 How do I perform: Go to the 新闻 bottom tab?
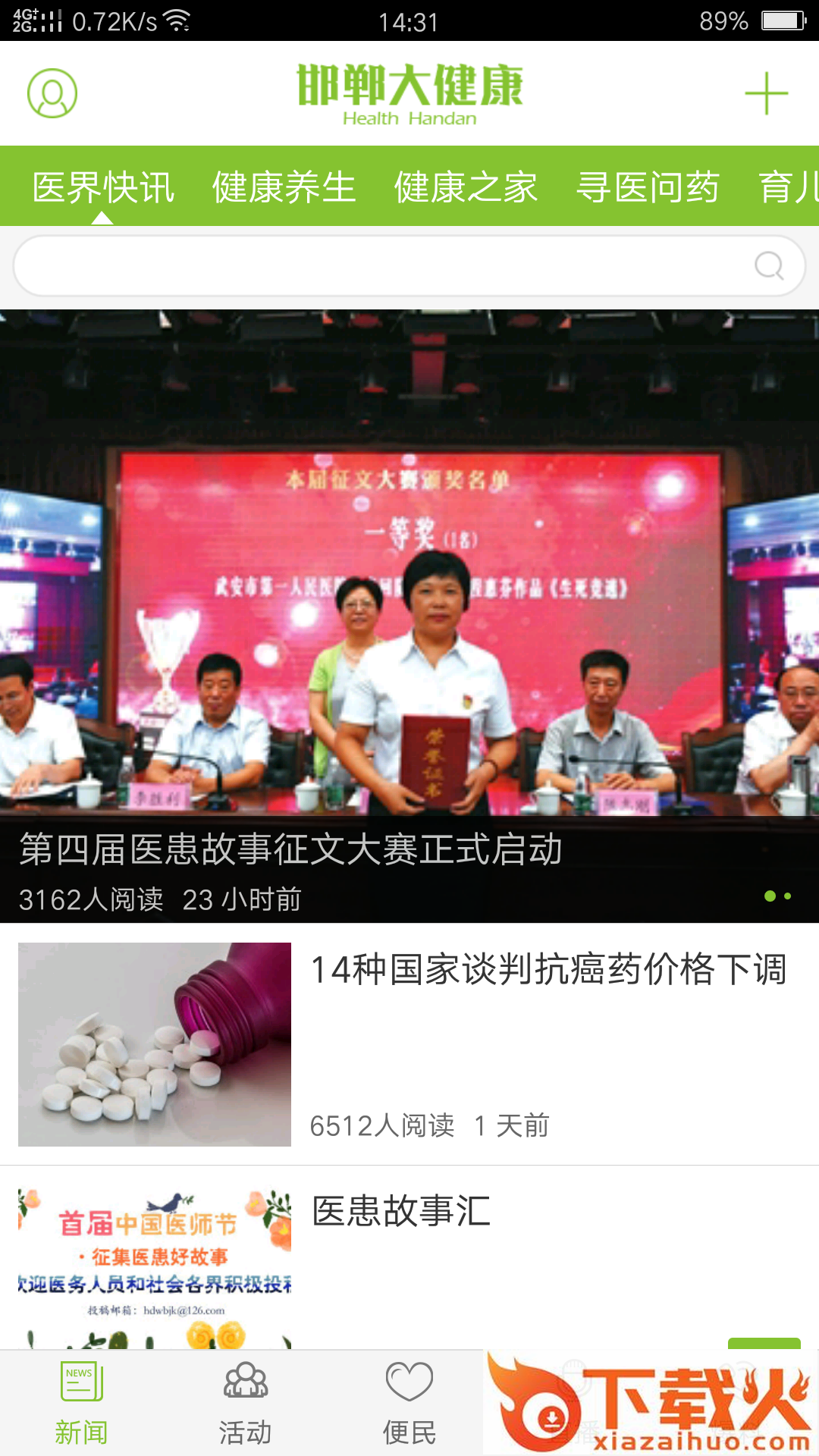click(81, 1403)
